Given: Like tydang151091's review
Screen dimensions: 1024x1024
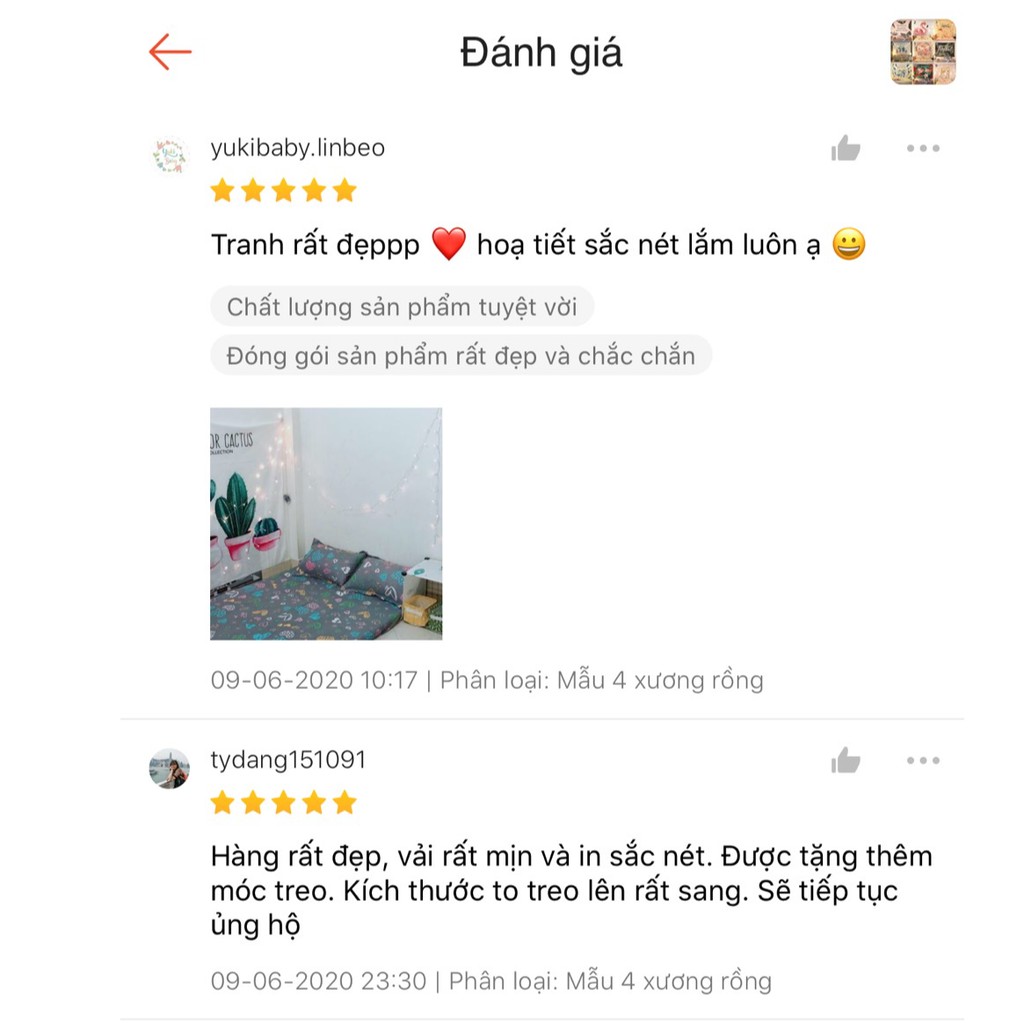Looking at the screenshot, I should coord(845,760).
